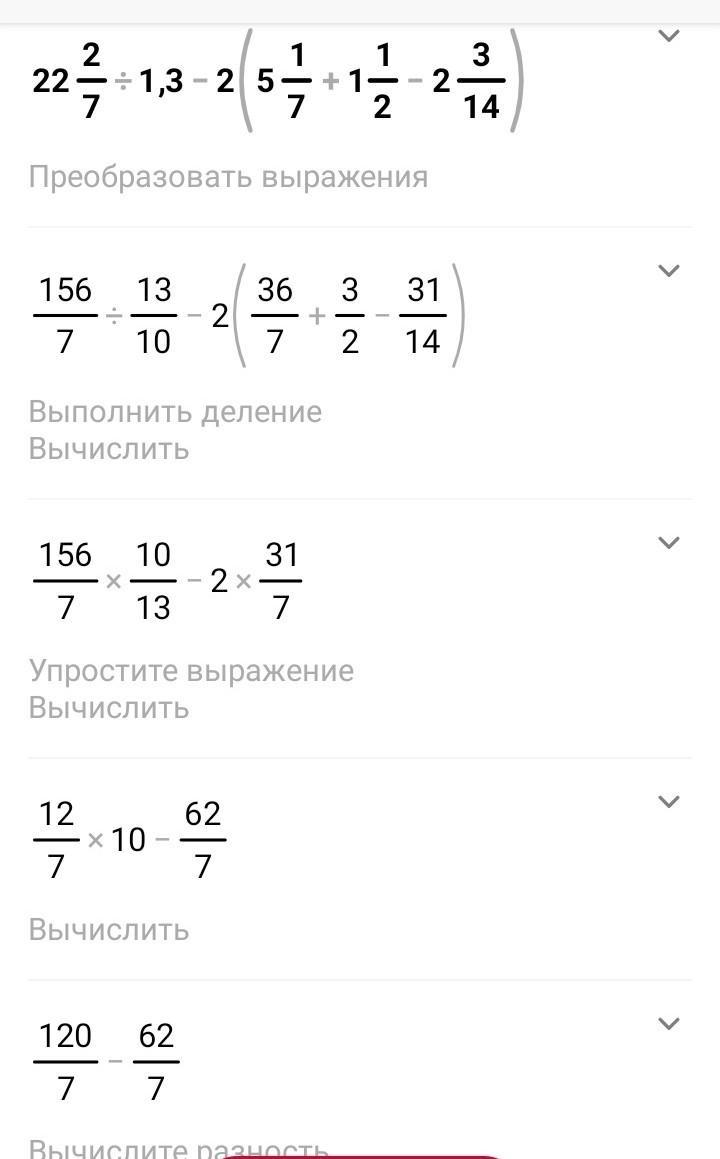This screenshot has height=1159, width=720.
Task: Expand the "Преобразовать выражения" step chevron
Action: [668, 37]
